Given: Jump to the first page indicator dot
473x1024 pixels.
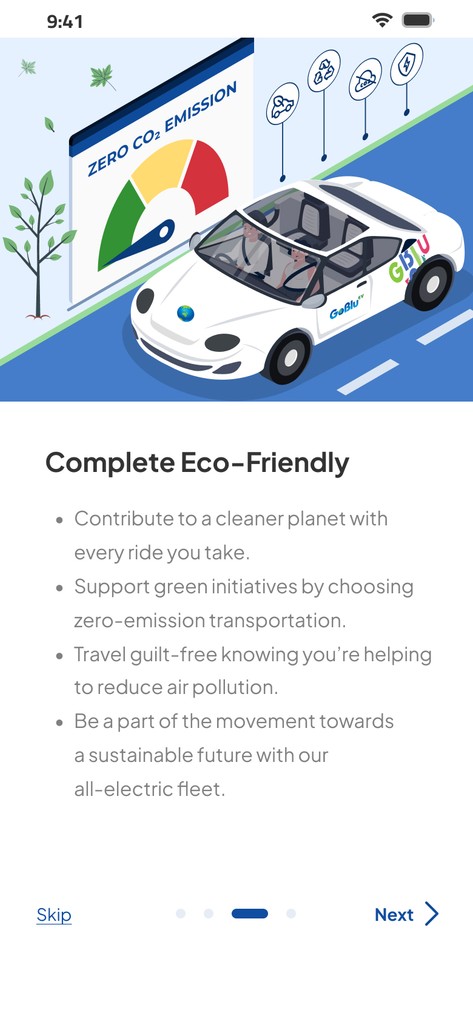Looking at the screenshot, I should pyautogui.click(x=181, y=914).
